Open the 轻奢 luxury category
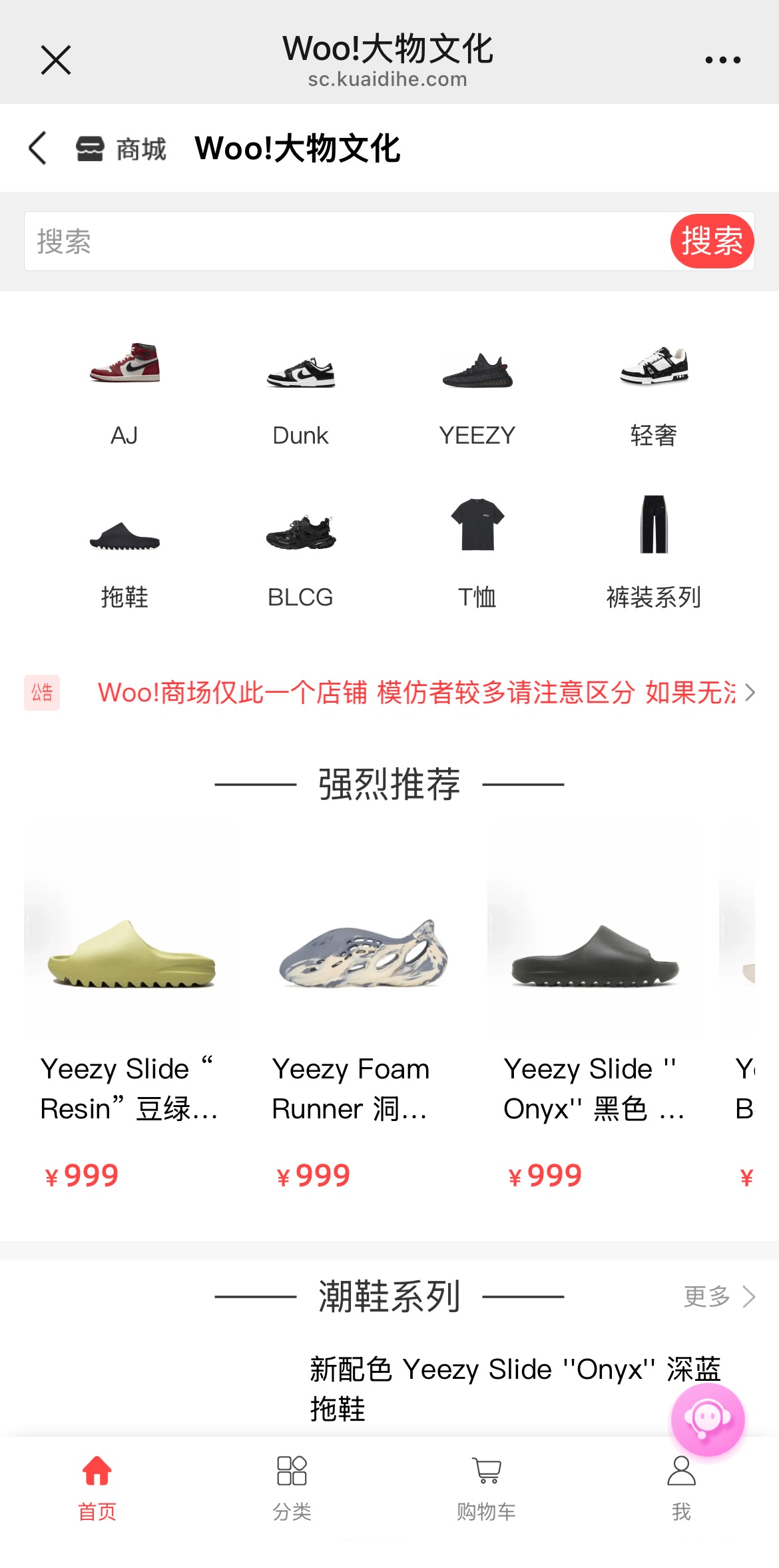This screenshot has height=1568, width=779. pos(653,392)
